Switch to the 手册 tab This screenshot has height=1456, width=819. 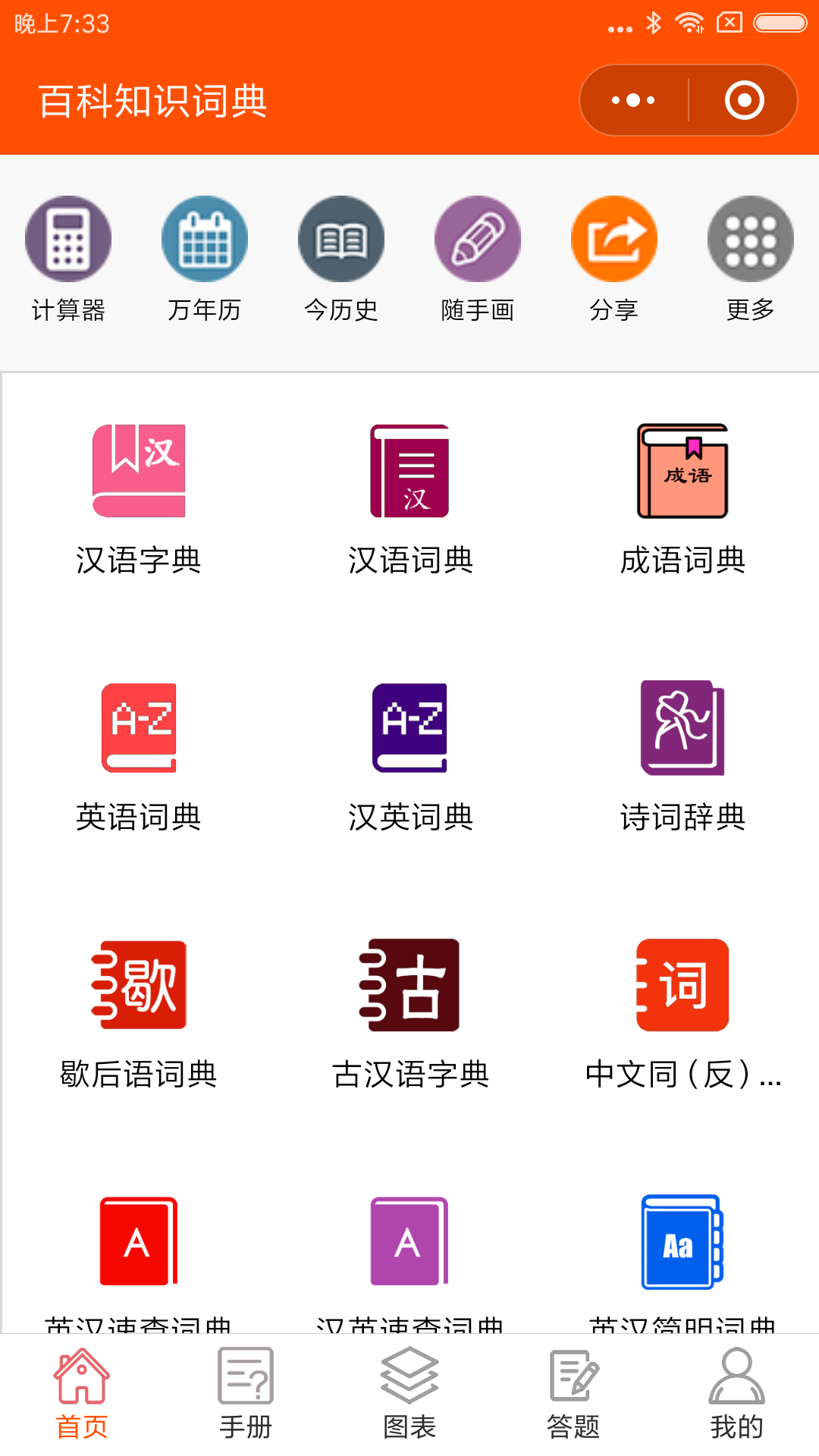point(246,1394)
